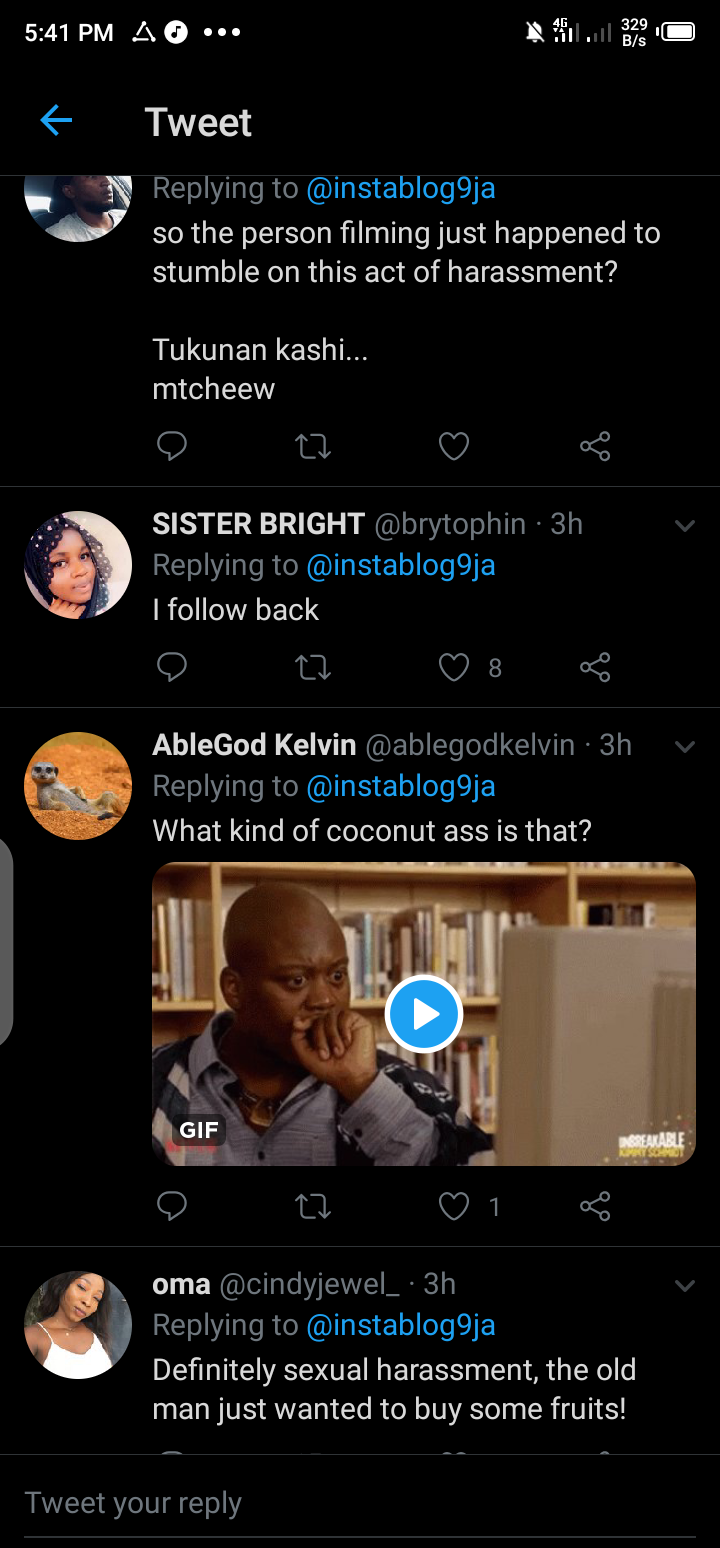The image size is (720, 1548).
Task: View AbleGod Kelvin's avatar profile
Action: [78, 786]
